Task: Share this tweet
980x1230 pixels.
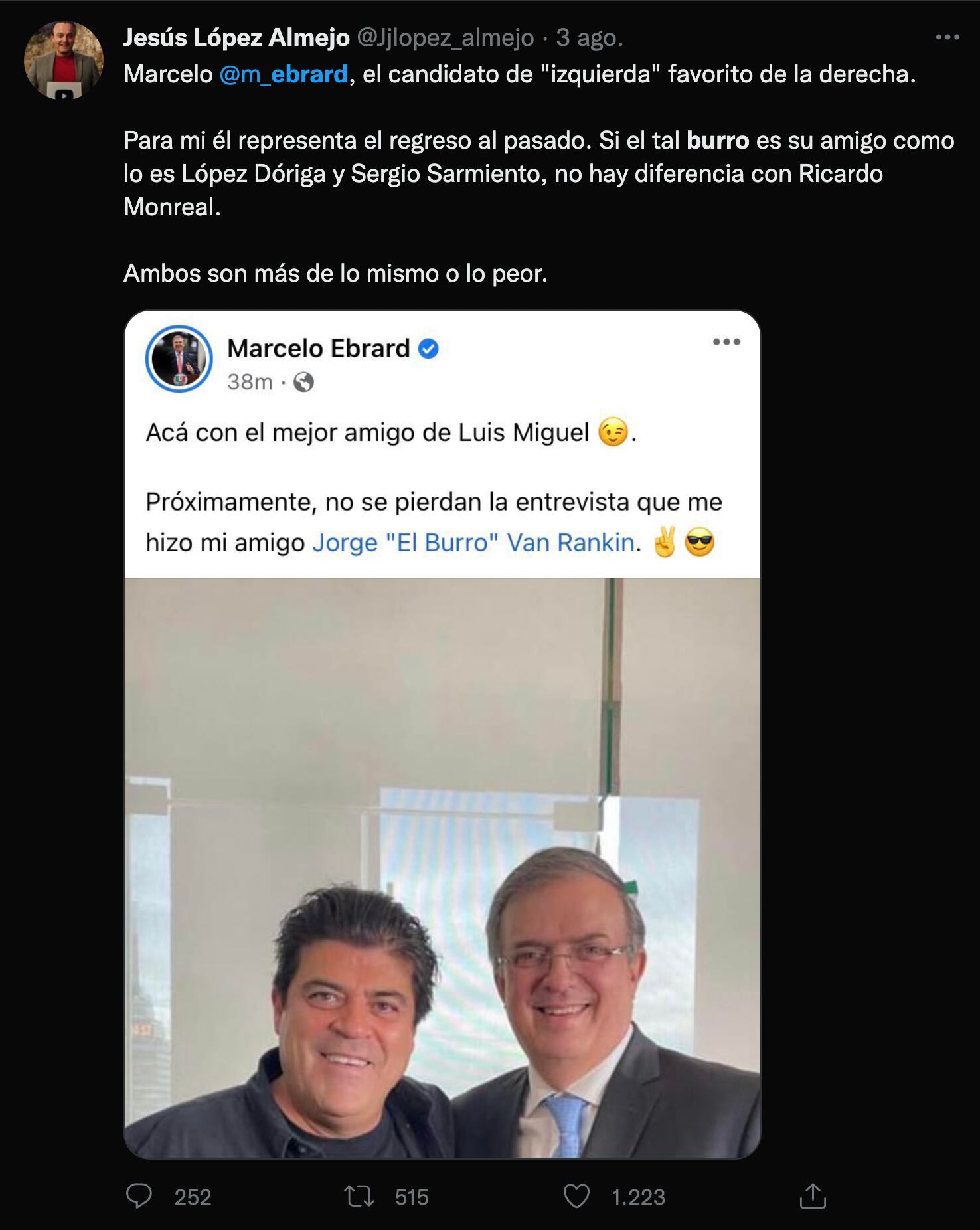Action: [813, 1196]
